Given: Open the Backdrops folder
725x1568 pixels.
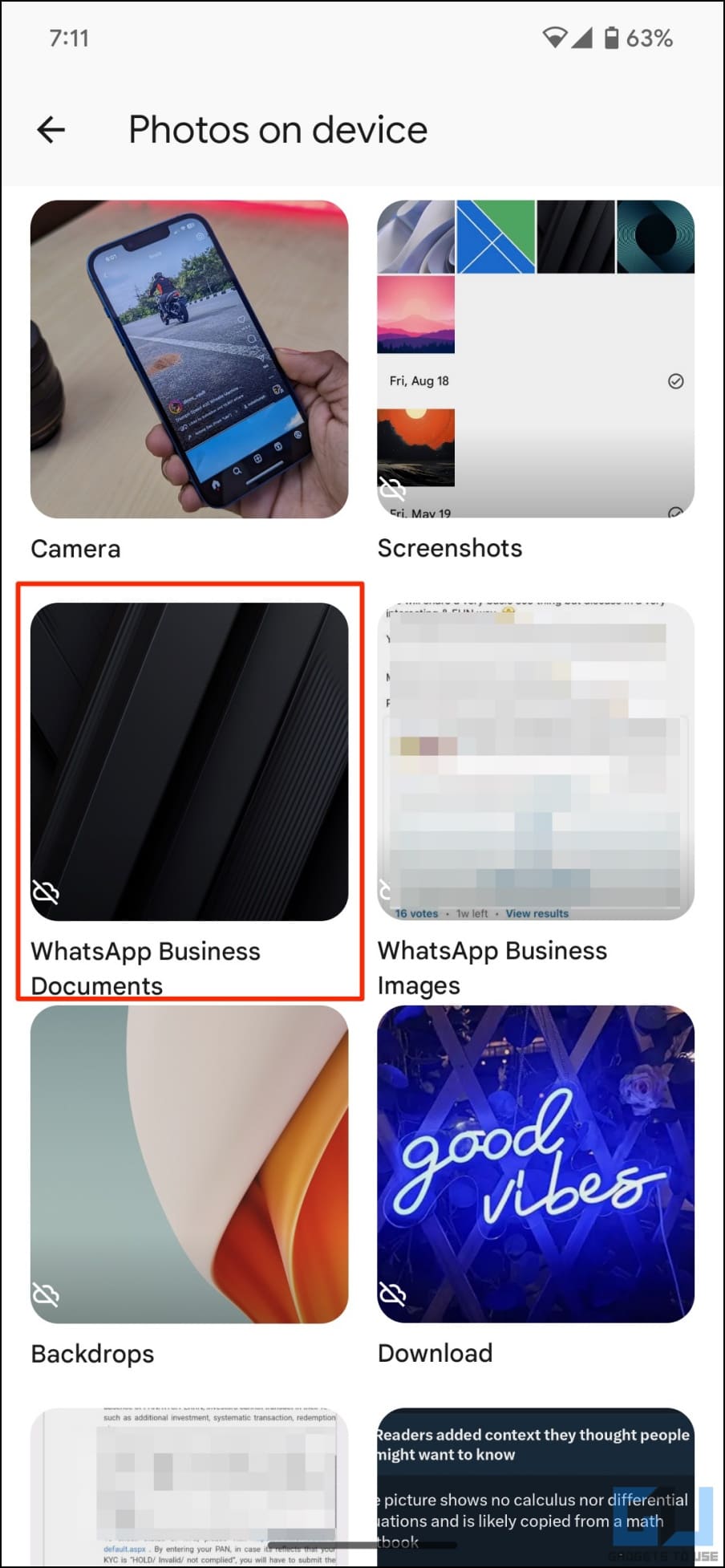Looking at the screenshot, I should 189,1164.
